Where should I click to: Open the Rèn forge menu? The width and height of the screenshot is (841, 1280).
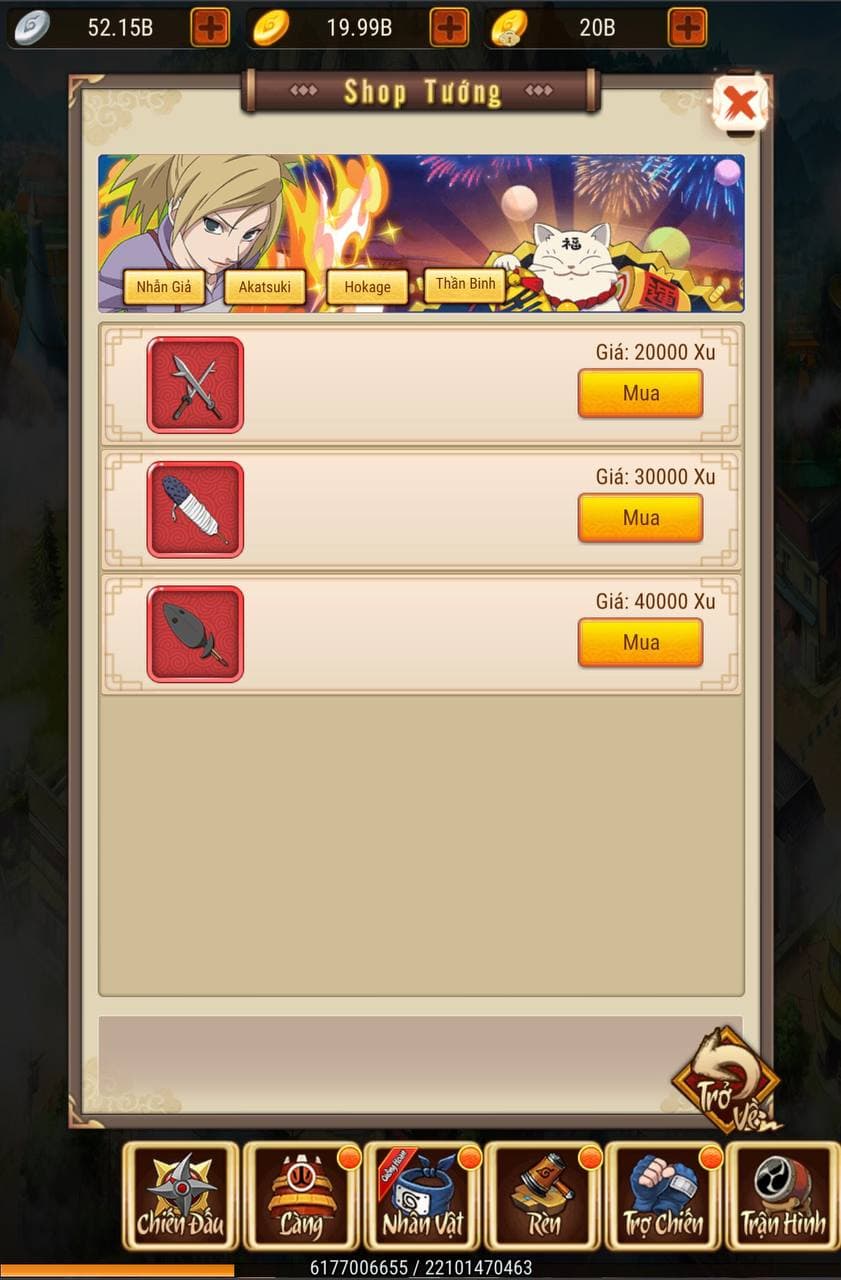(543, 1196)
